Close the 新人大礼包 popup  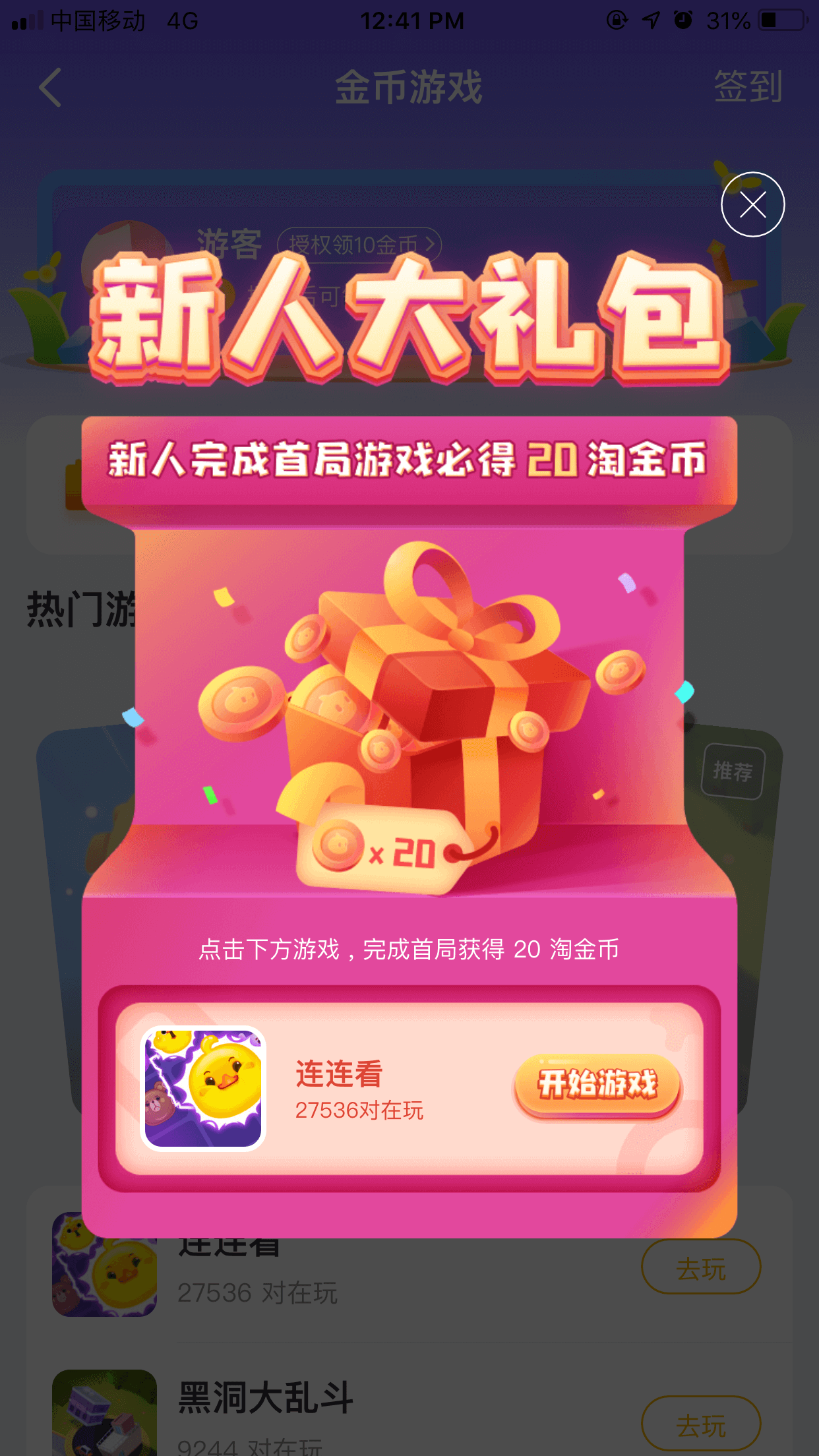point(752,204)
